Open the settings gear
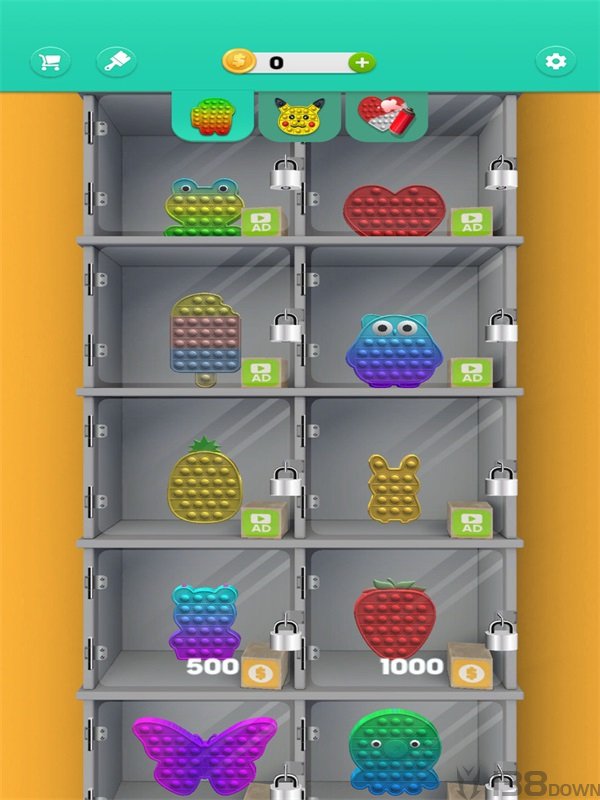600x800 pixels. [555, 62]
